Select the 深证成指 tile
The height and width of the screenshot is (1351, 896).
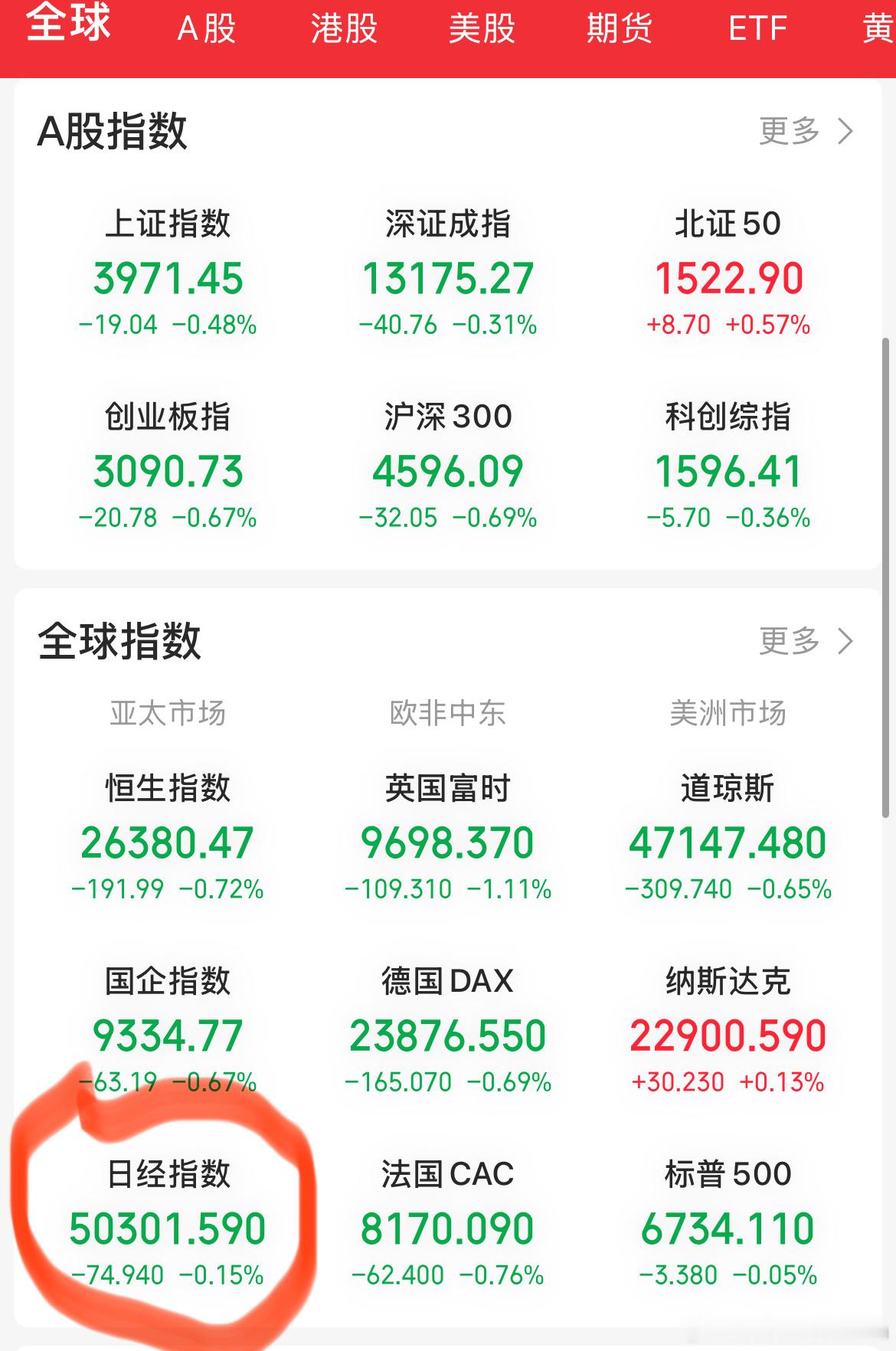tap(448, 272)
